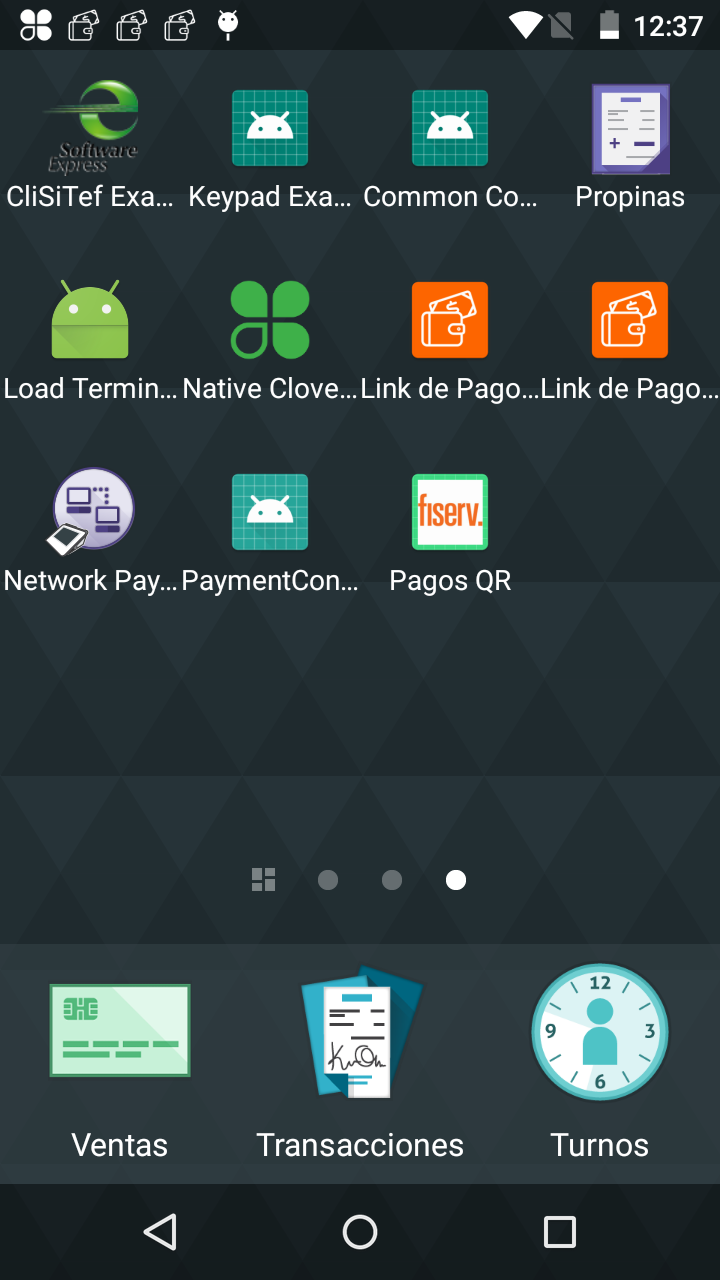Open the recent apps overview
The height and width of the screenshot is (1280, 720).
pyautogui.click(x=560, y=1232)
